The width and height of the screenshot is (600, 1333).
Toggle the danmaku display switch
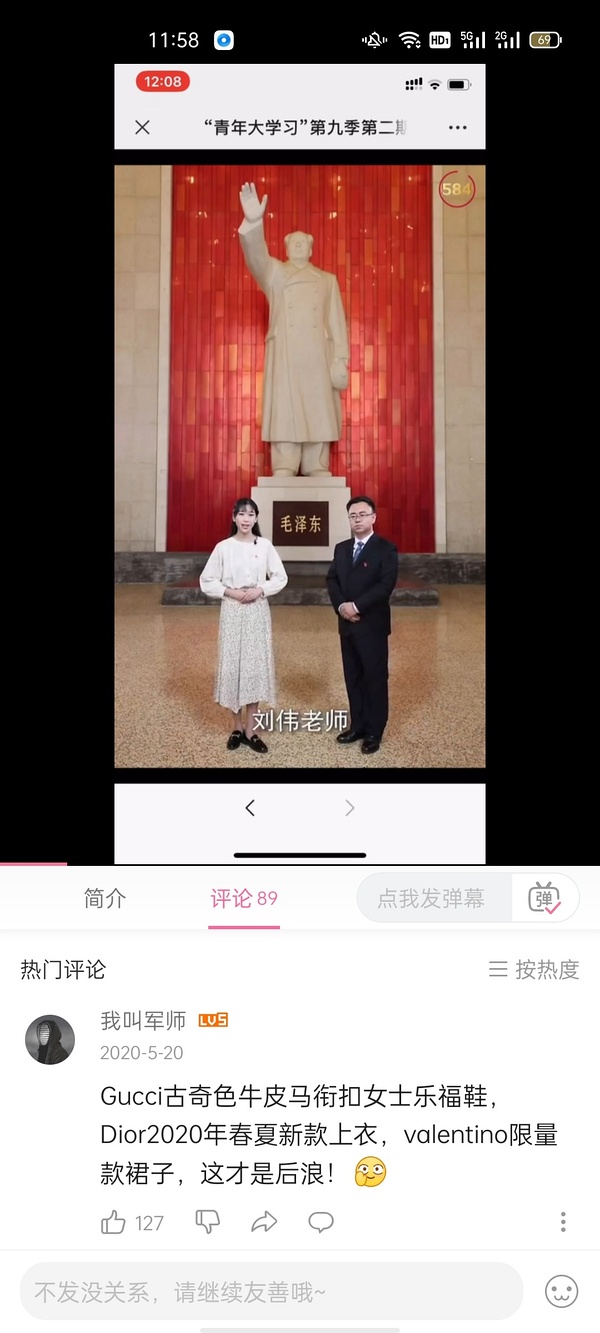pos(545,898)
